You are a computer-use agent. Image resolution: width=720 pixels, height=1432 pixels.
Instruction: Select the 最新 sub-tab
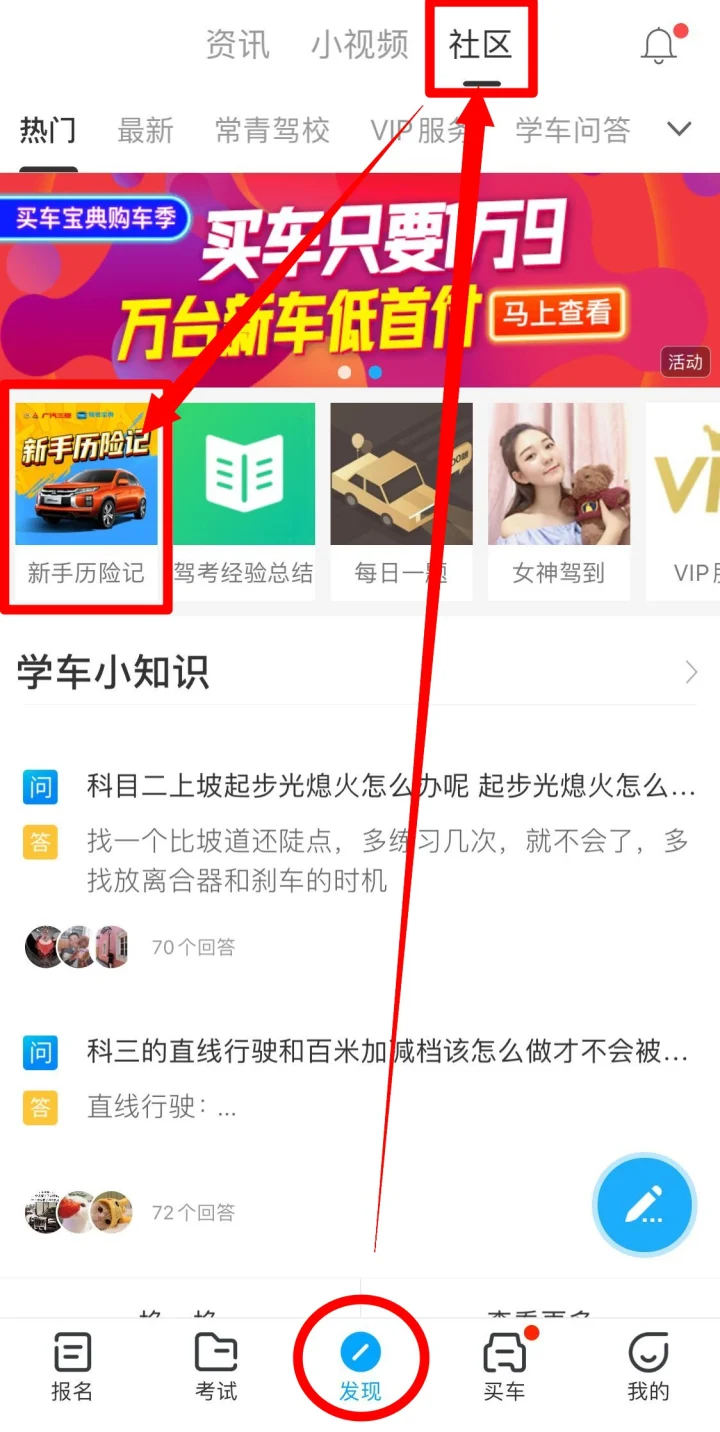145,130
